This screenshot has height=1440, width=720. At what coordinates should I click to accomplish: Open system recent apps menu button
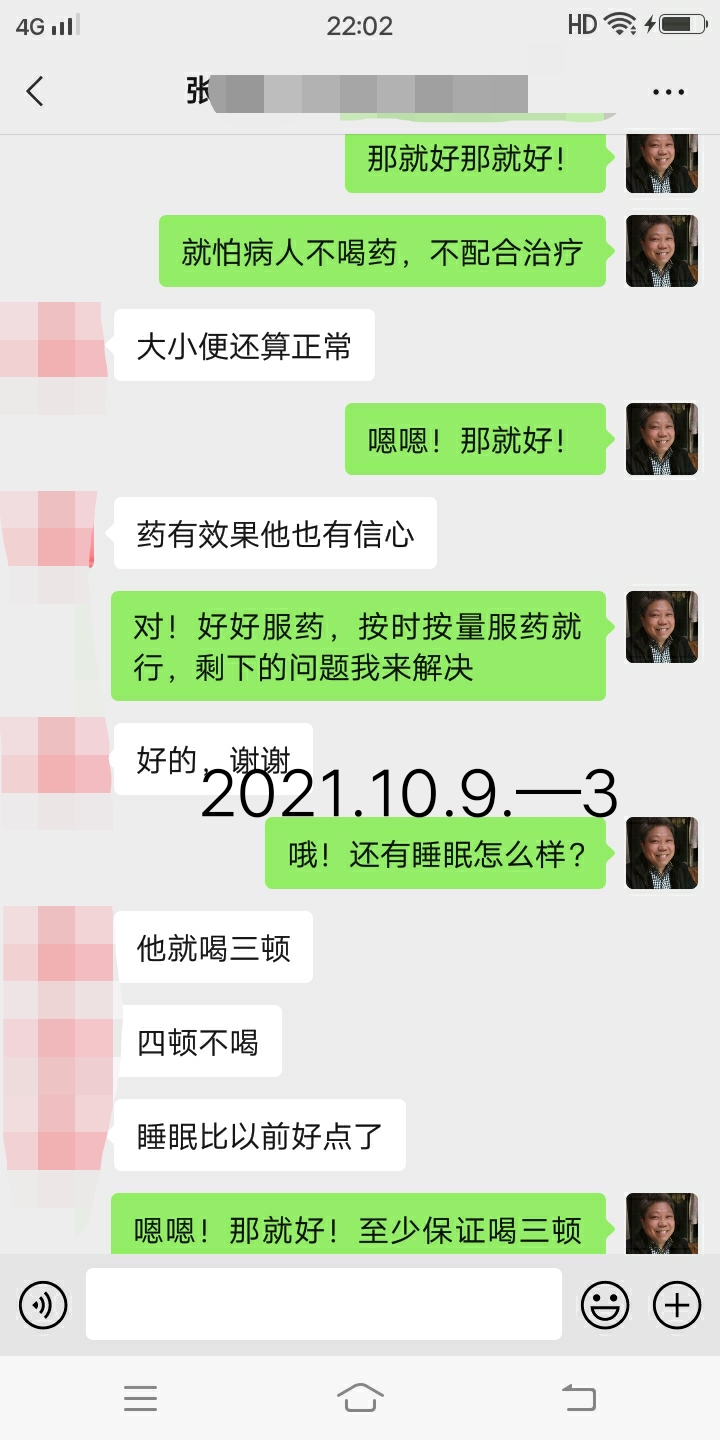tap(140, 1398)
